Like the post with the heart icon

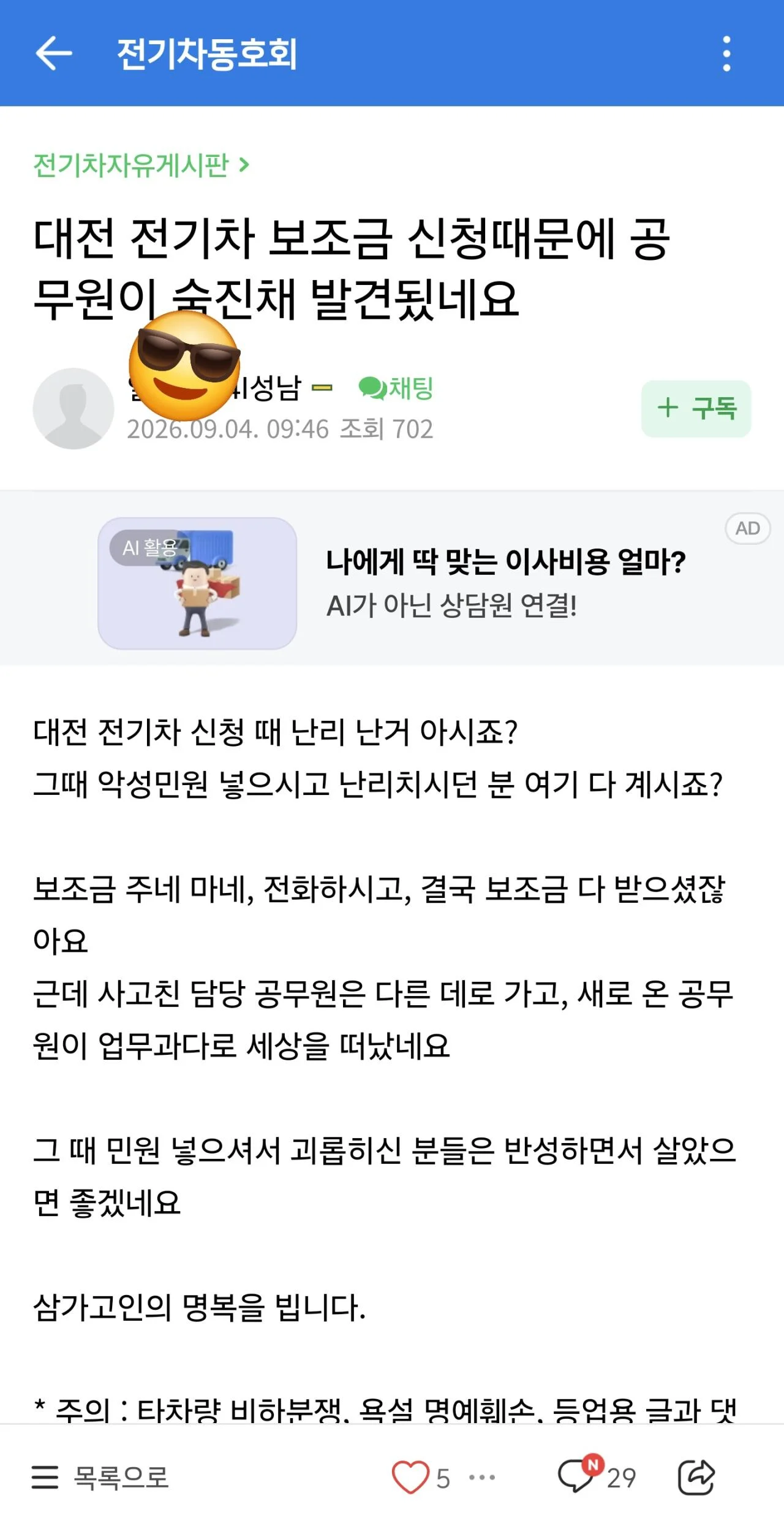[410, 1477]
